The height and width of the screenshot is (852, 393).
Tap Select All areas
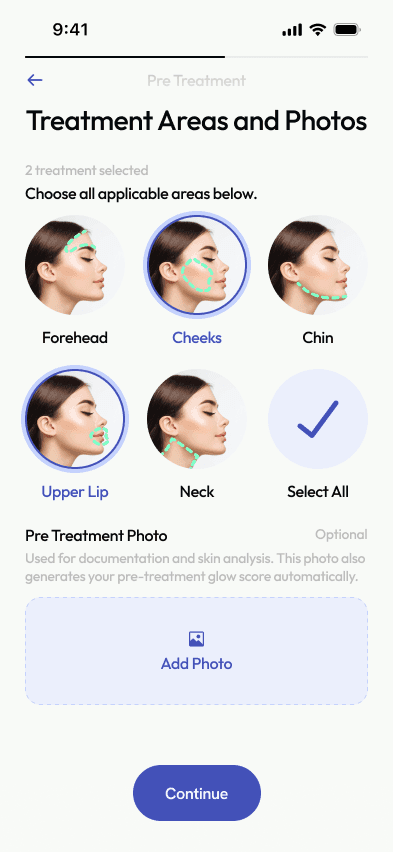(318, 419)
